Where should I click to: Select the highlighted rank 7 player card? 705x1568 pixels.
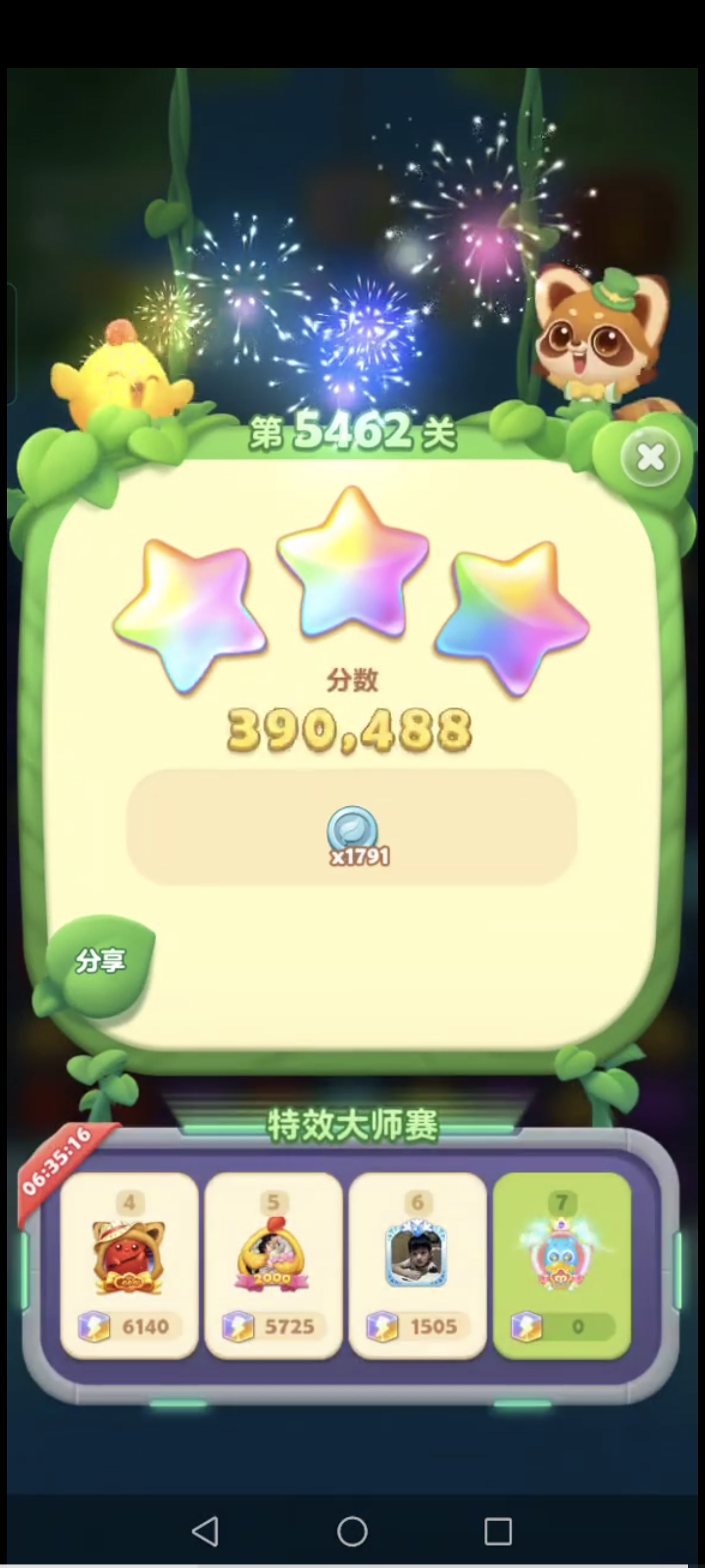pos(561,1266)
